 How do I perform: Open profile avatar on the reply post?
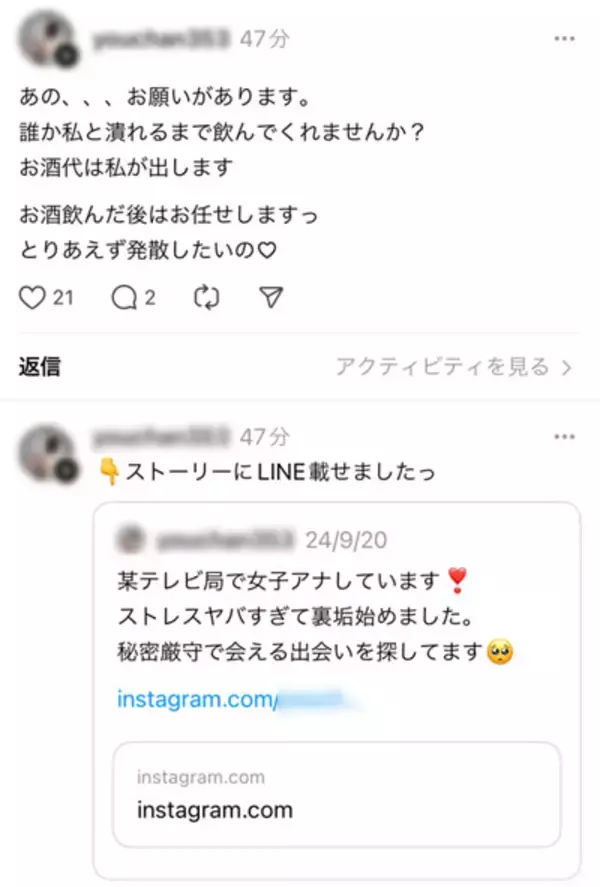pyautogui.click(x=47, y=450)
